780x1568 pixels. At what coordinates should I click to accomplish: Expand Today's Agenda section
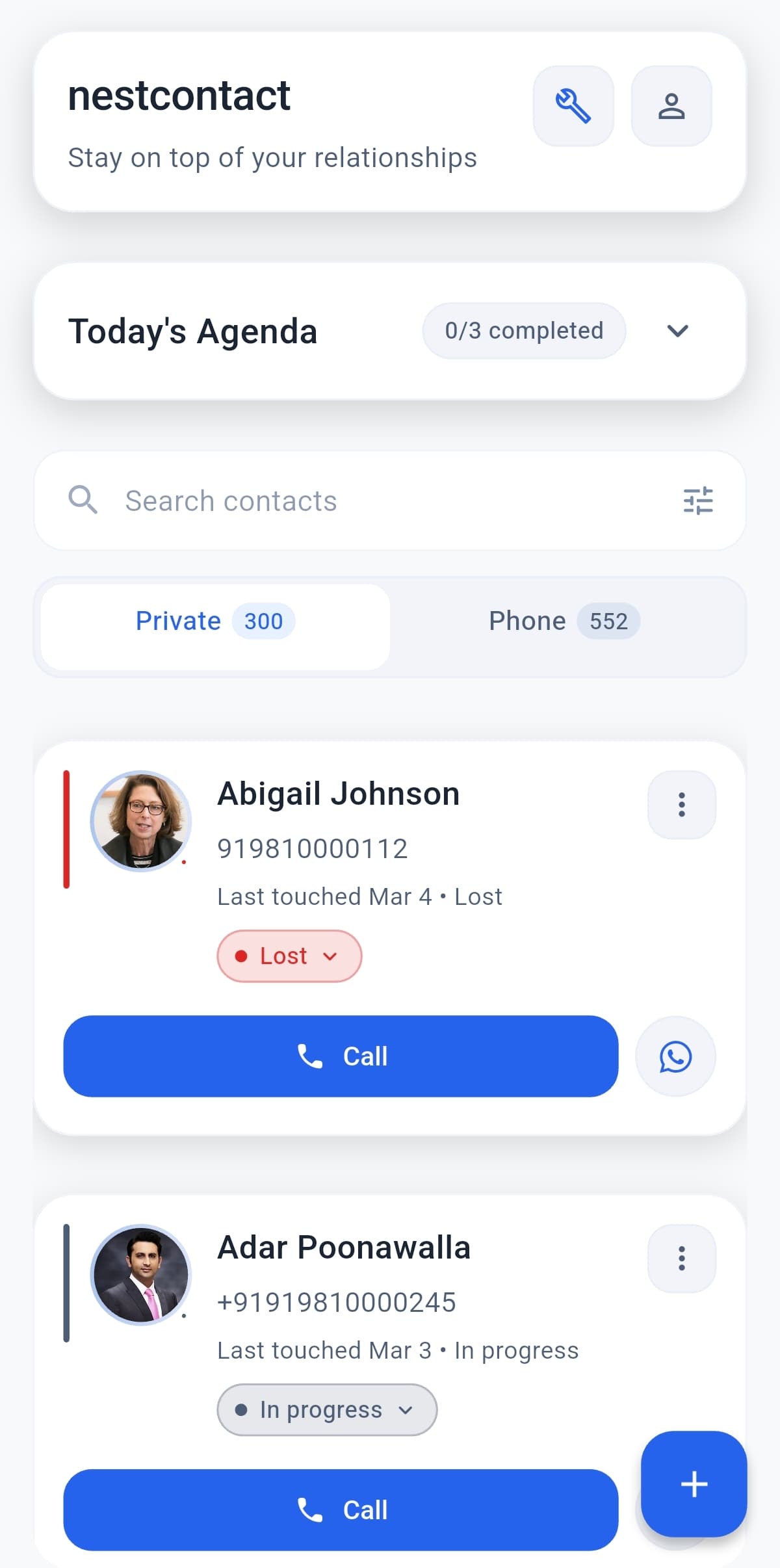677,331
